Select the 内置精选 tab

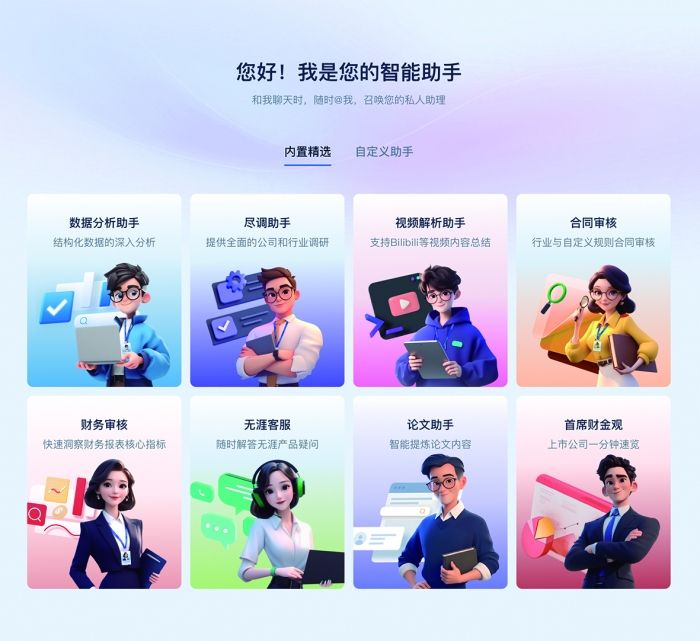(x=307, y=152)
